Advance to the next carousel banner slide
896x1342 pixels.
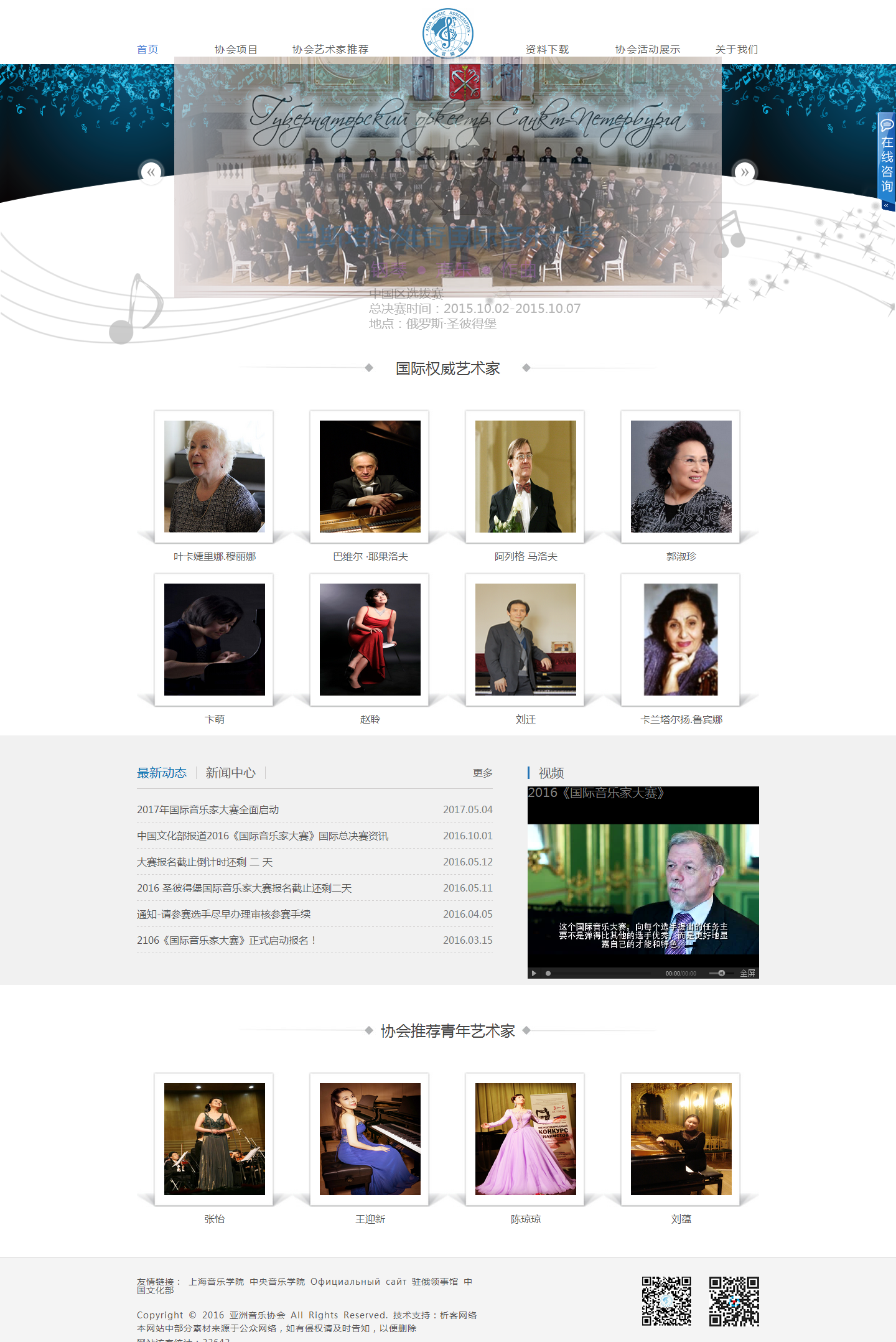pos(745,172)
